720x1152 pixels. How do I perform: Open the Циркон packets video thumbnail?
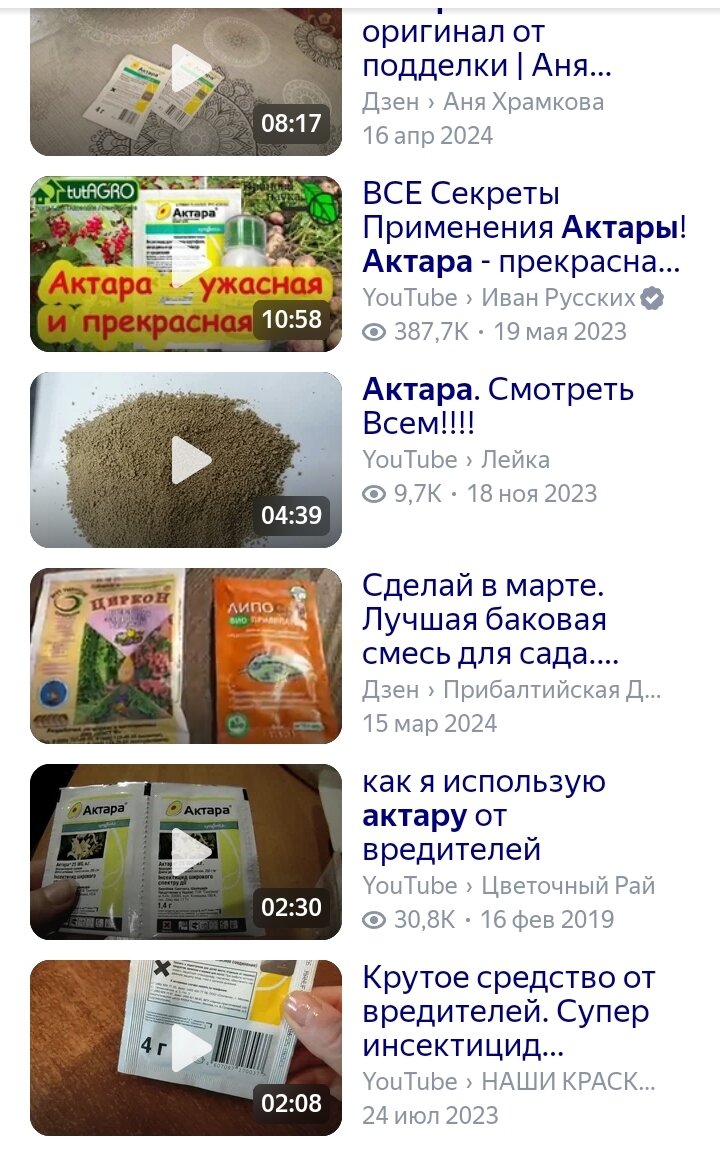186,656
